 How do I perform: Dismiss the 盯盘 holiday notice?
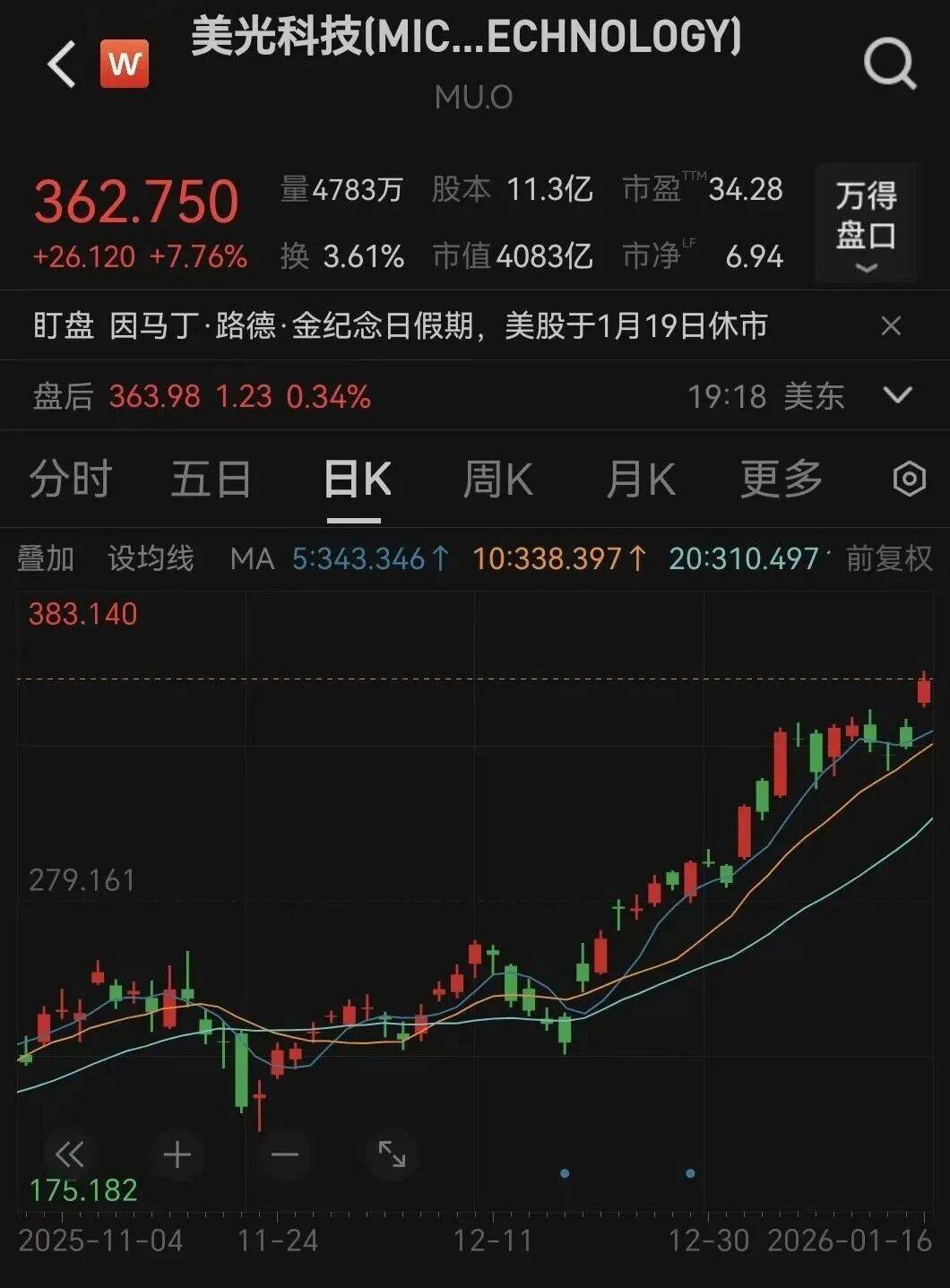[x=891, y=325]
